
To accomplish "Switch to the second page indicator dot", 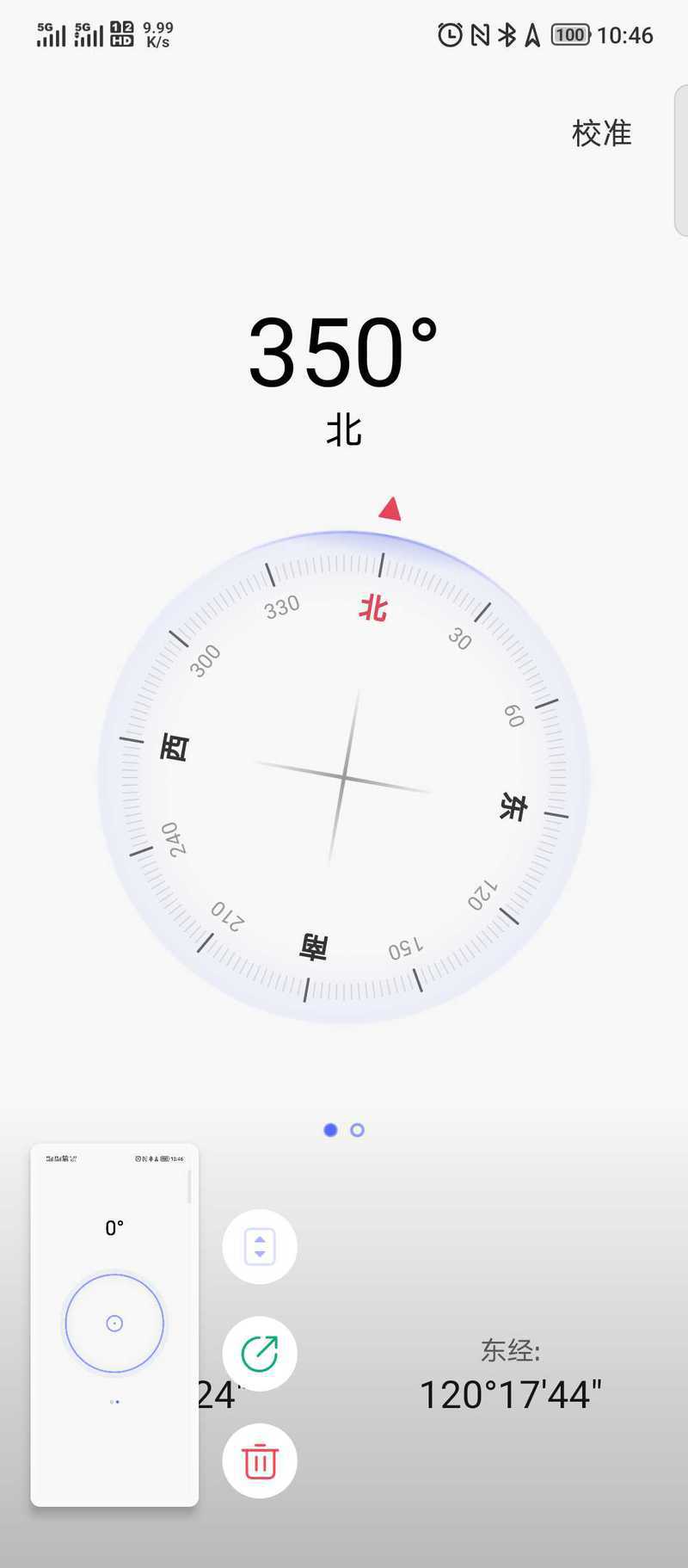I will tap(358, 1130).
